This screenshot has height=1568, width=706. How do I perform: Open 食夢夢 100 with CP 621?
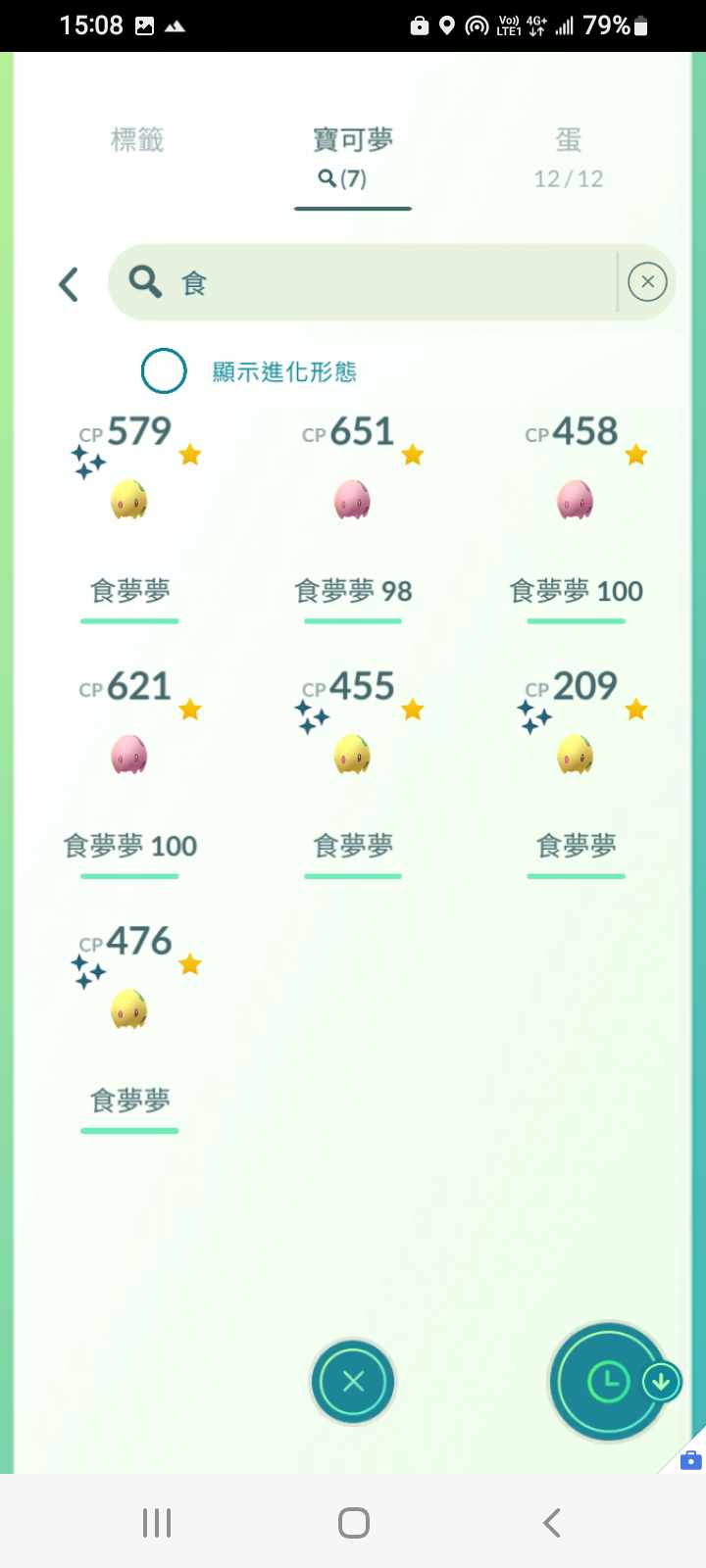coord(129,757)
